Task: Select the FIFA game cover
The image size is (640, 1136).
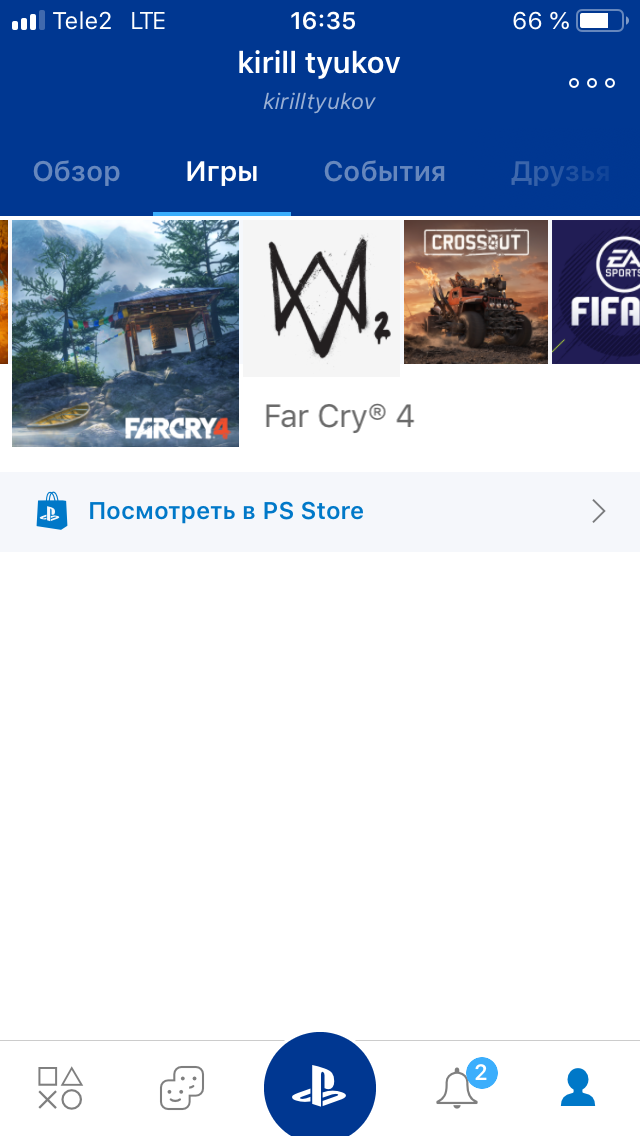Action: [x=596, y=292]
